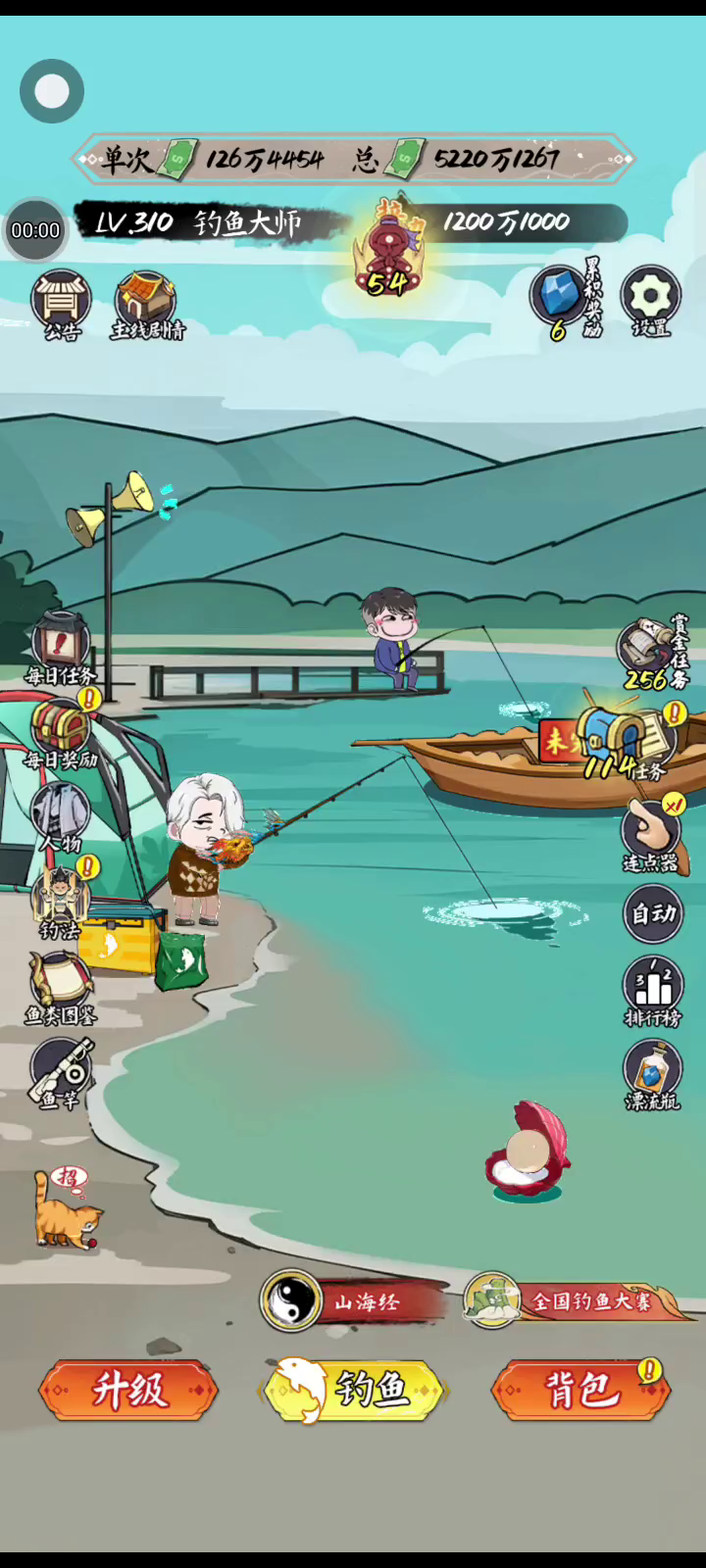Tap the 升级 upgrade button
Viewport: 706px width, 1568px height.
tap(128, 1390)
